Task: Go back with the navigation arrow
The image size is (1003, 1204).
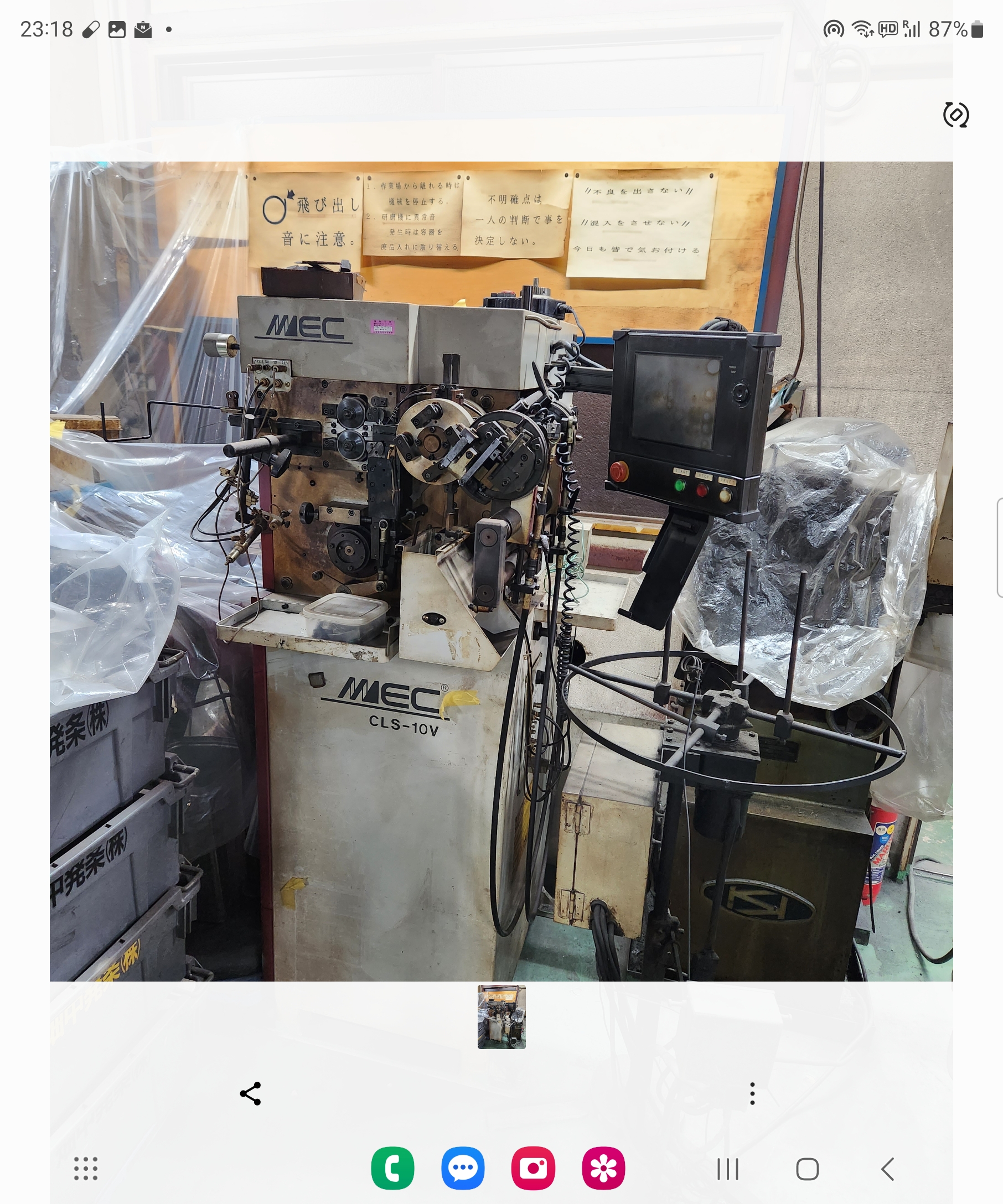Action: (x=887, y=1169)
